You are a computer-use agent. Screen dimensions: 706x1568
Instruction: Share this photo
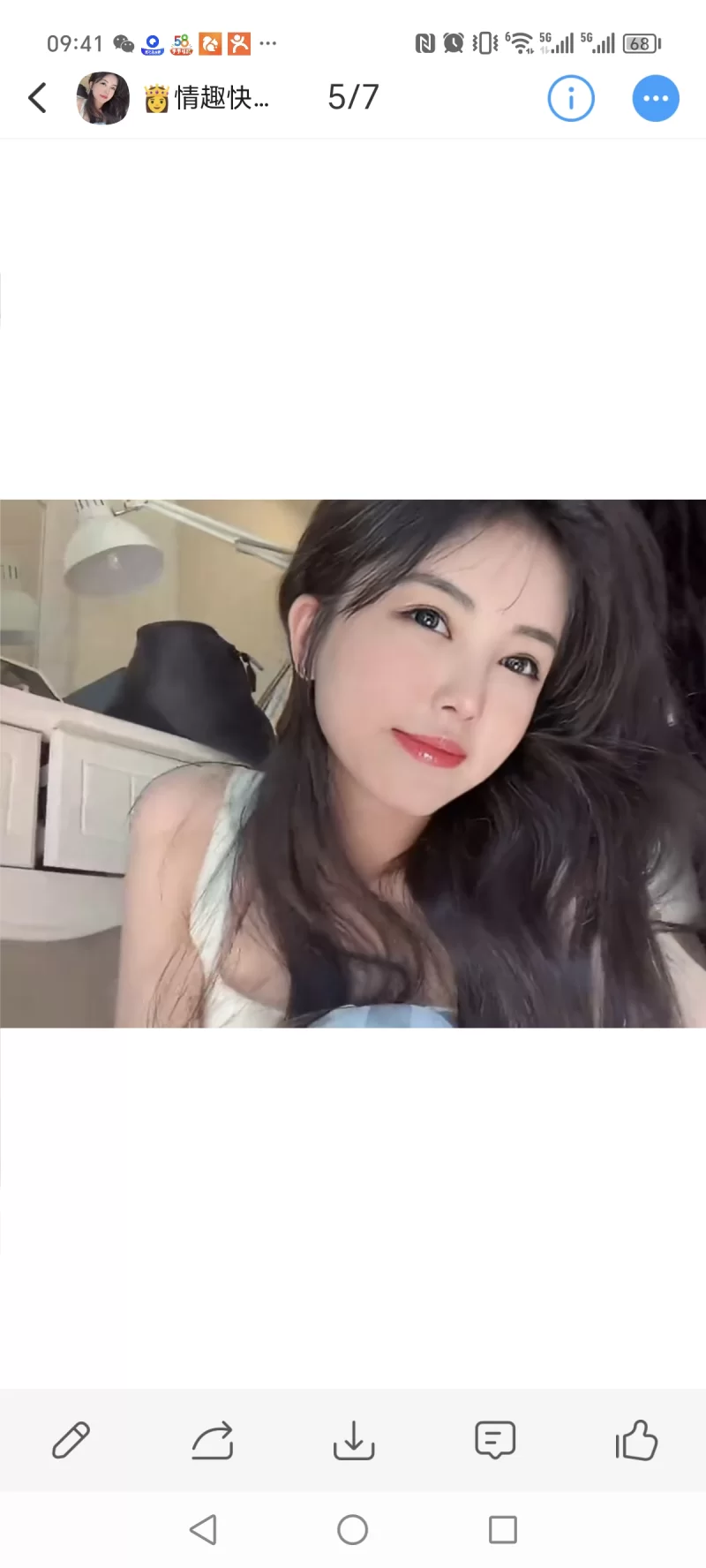(x=213, y=1440)
